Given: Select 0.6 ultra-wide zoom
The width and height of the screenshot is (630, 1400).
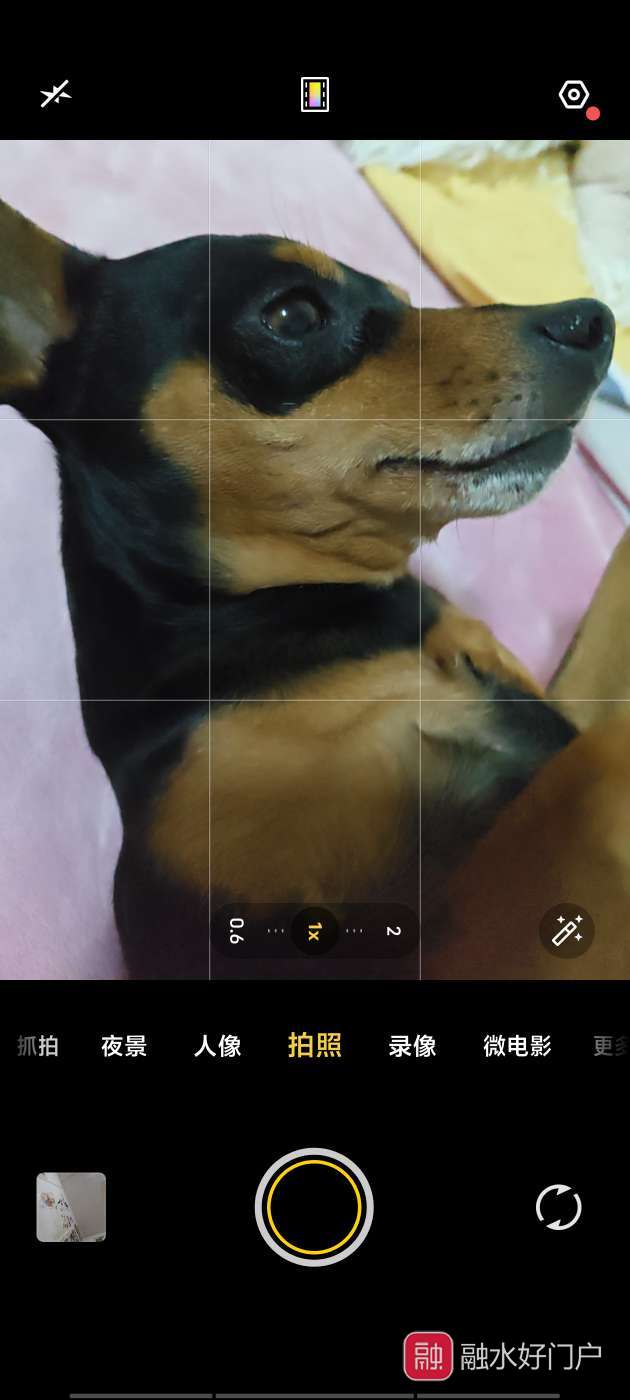Looking at the screenshot, I should coord(236,931).
